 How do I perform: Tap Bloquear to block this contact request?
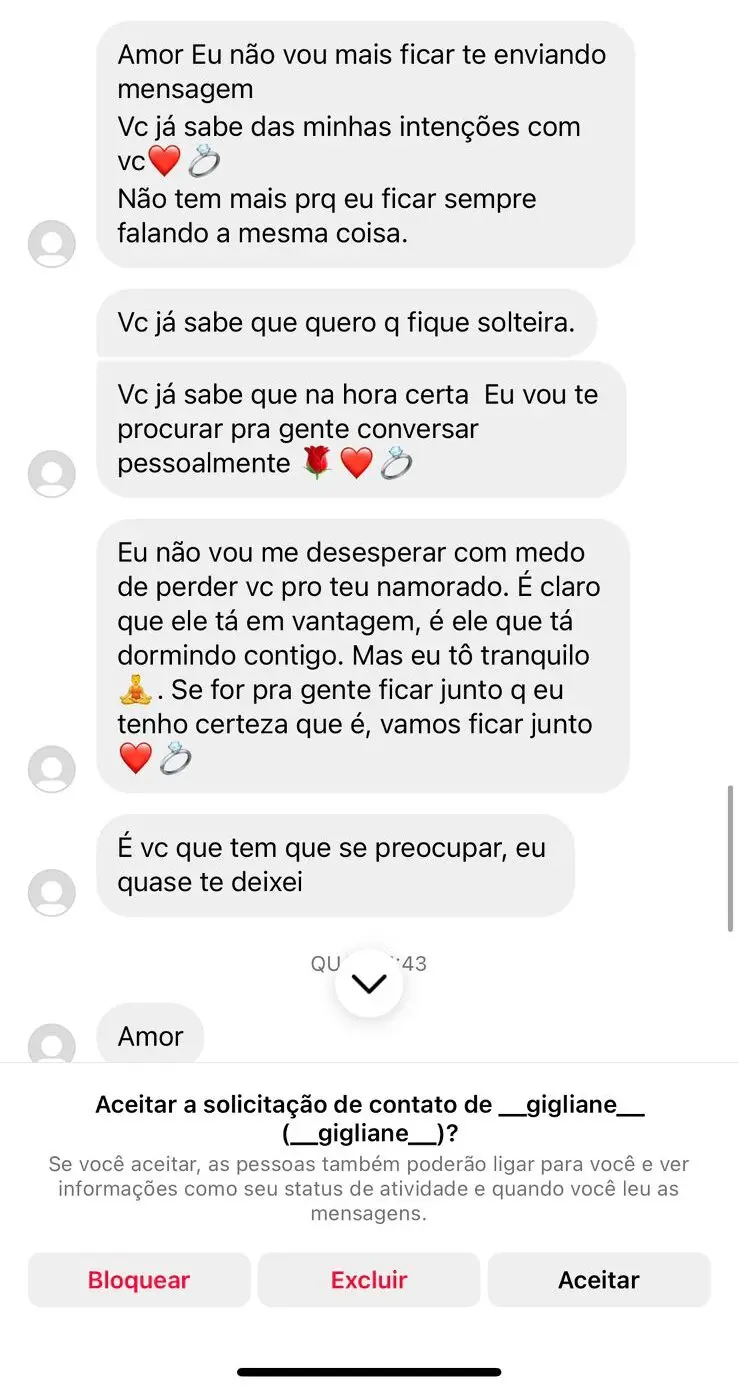[138, 1280]
